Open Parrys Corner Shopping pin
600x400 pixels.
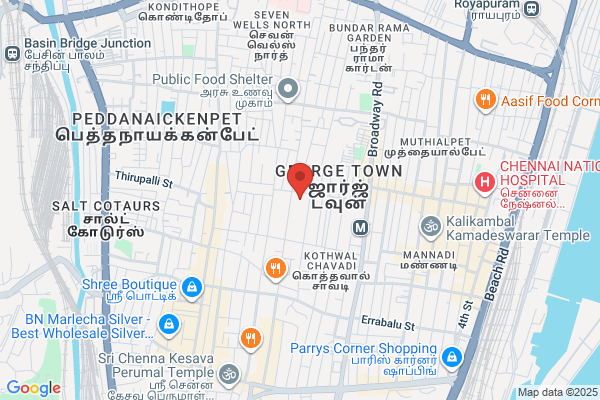click(452, 358)
